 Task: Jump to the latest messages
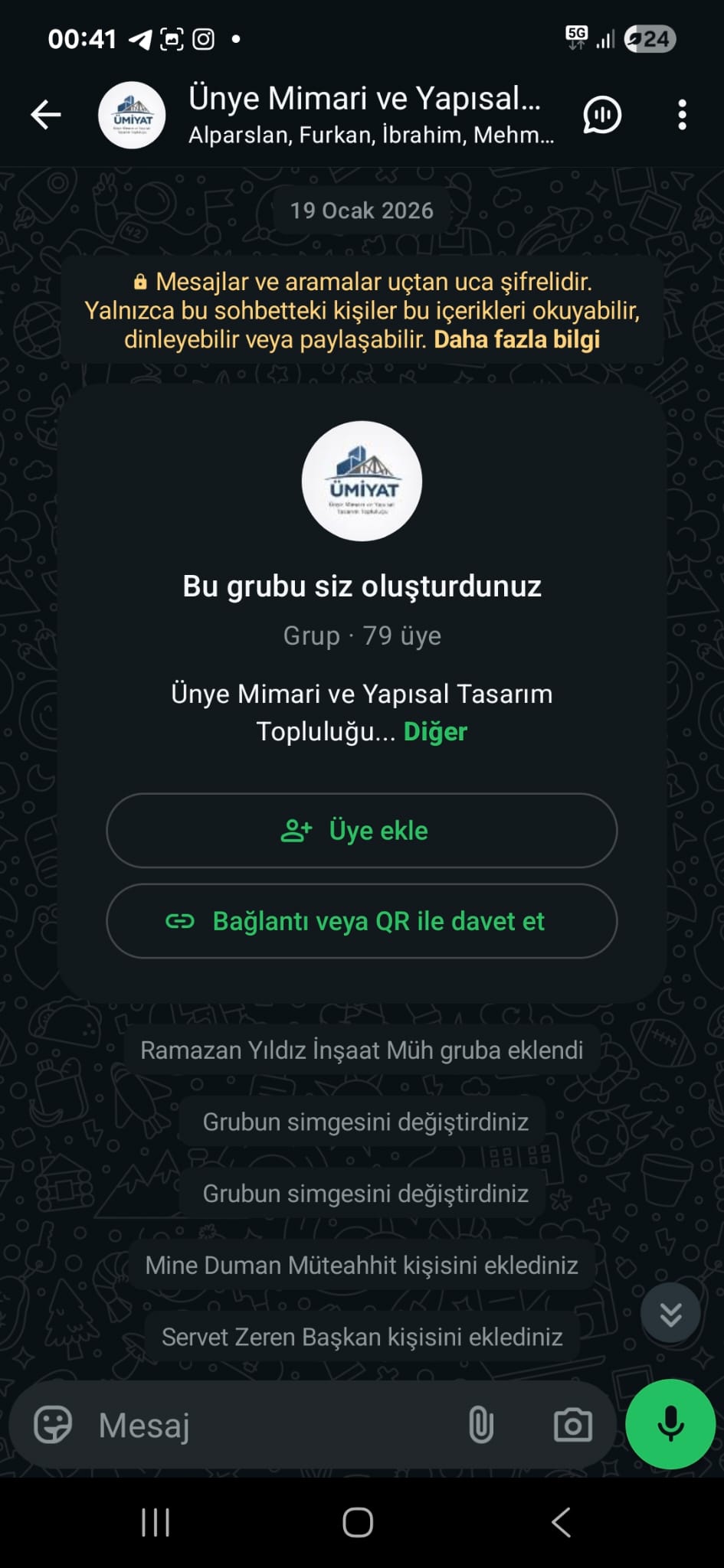[670, 1314]
